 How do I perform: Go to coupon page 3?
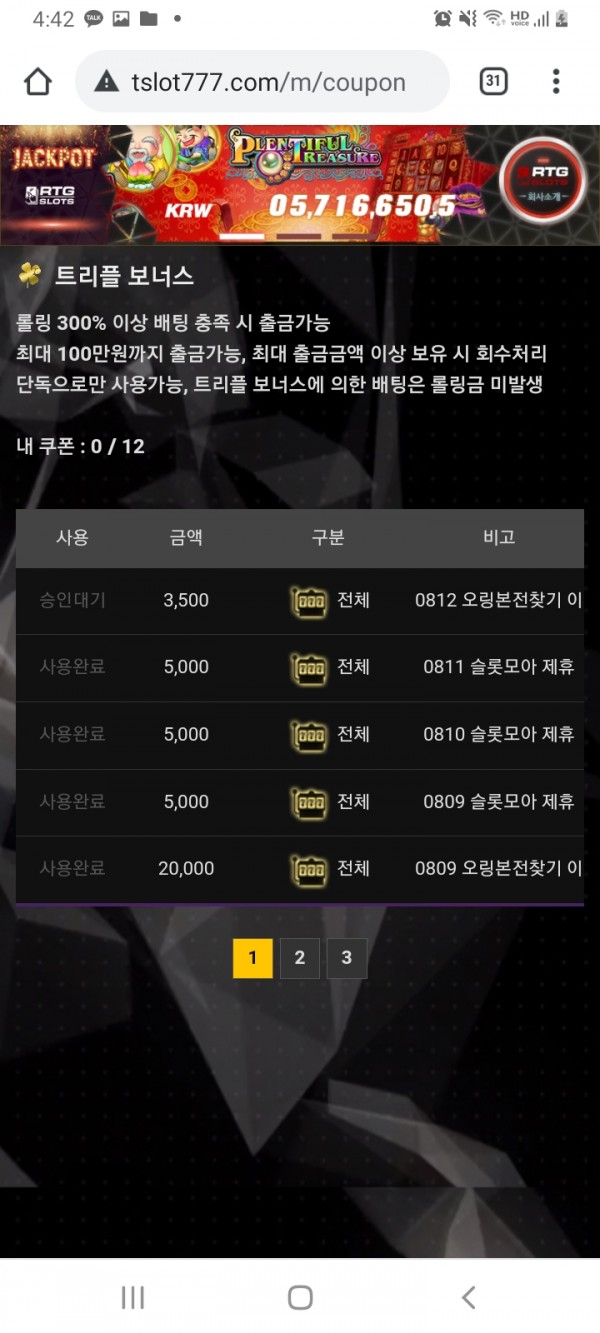pyautogui.click(x=346, y=958)
